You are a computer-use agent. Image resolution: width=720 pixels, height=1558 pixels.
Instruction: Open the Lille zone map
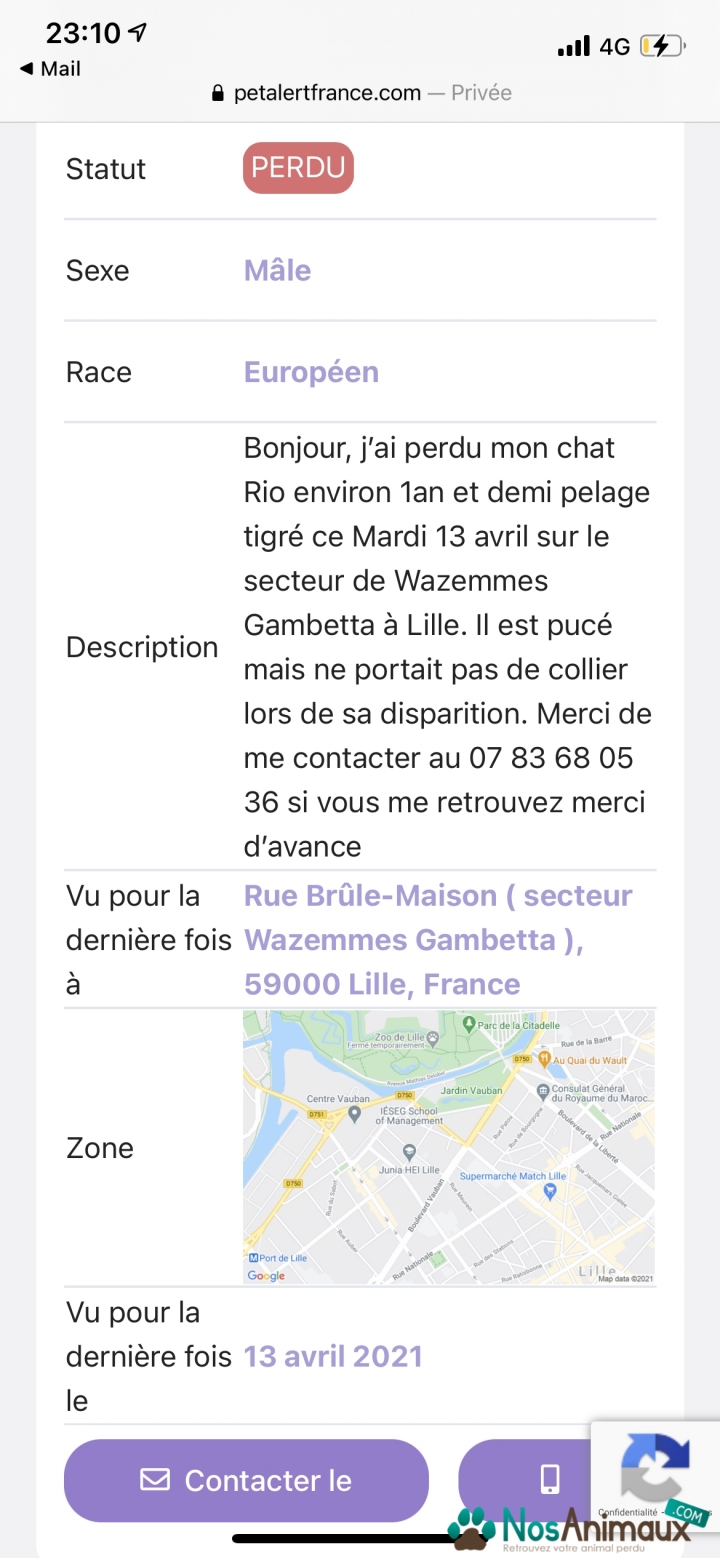coord(449,1147)
